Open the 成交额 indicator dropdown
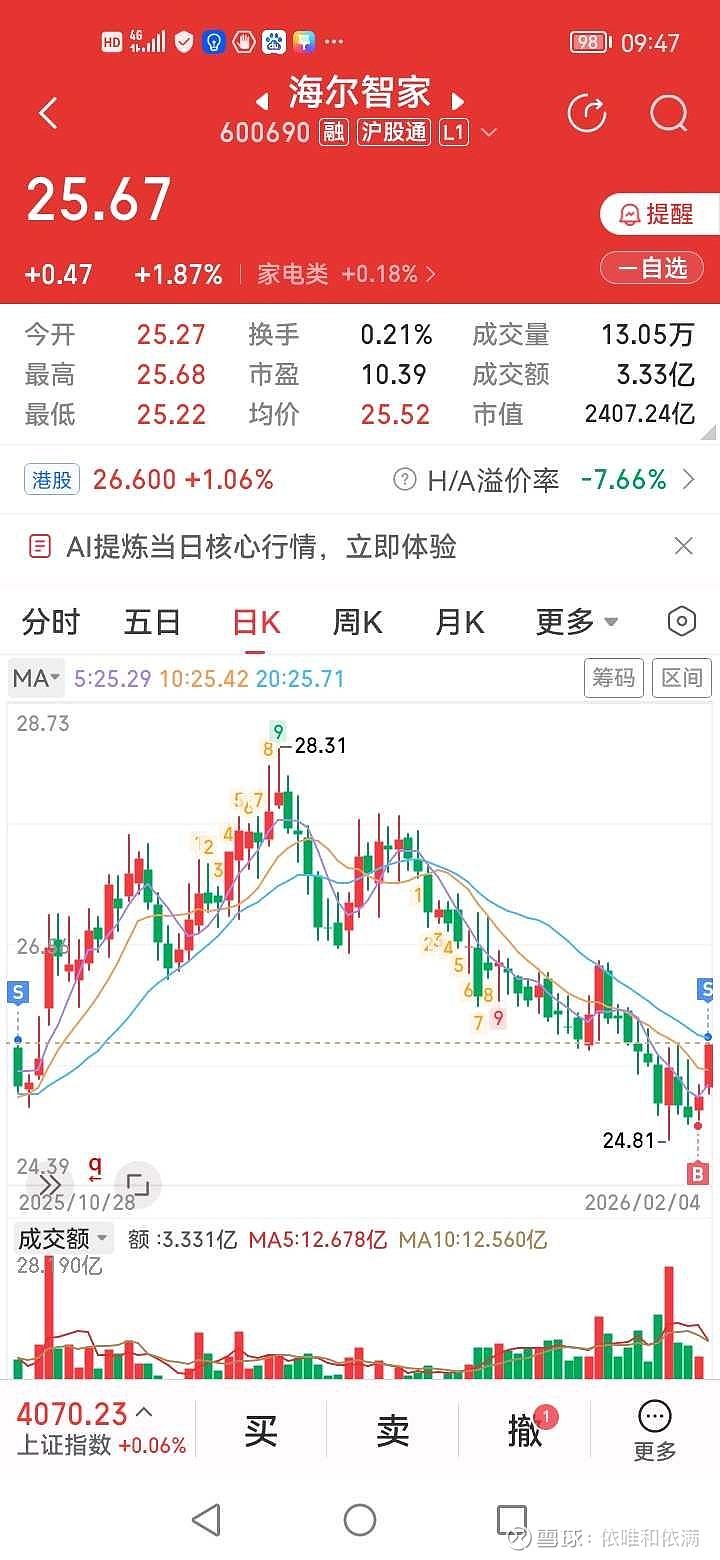Screen dimensions: 720x1560 click(62, 1239)
